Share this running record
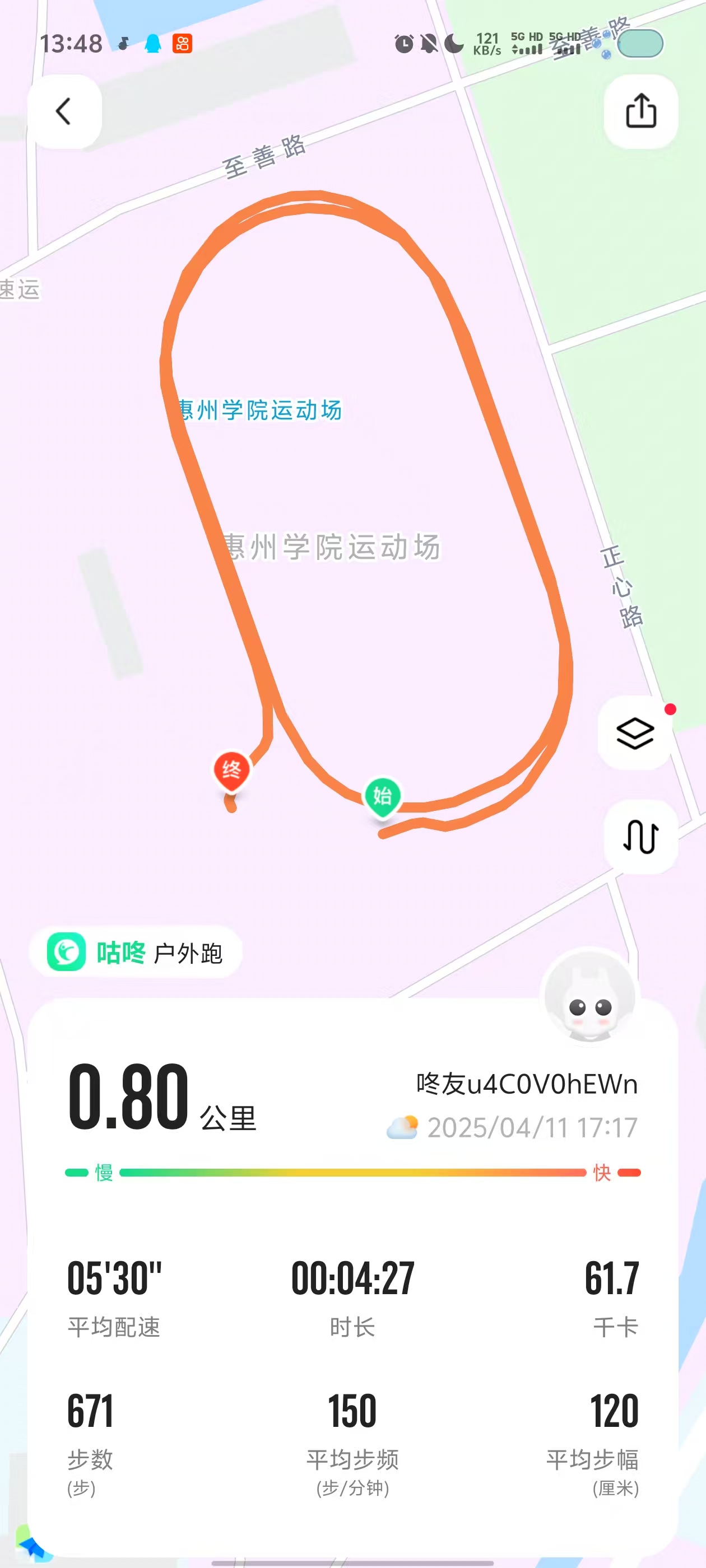This screenshot has width=706, height=1568. [x=640, y=111]
